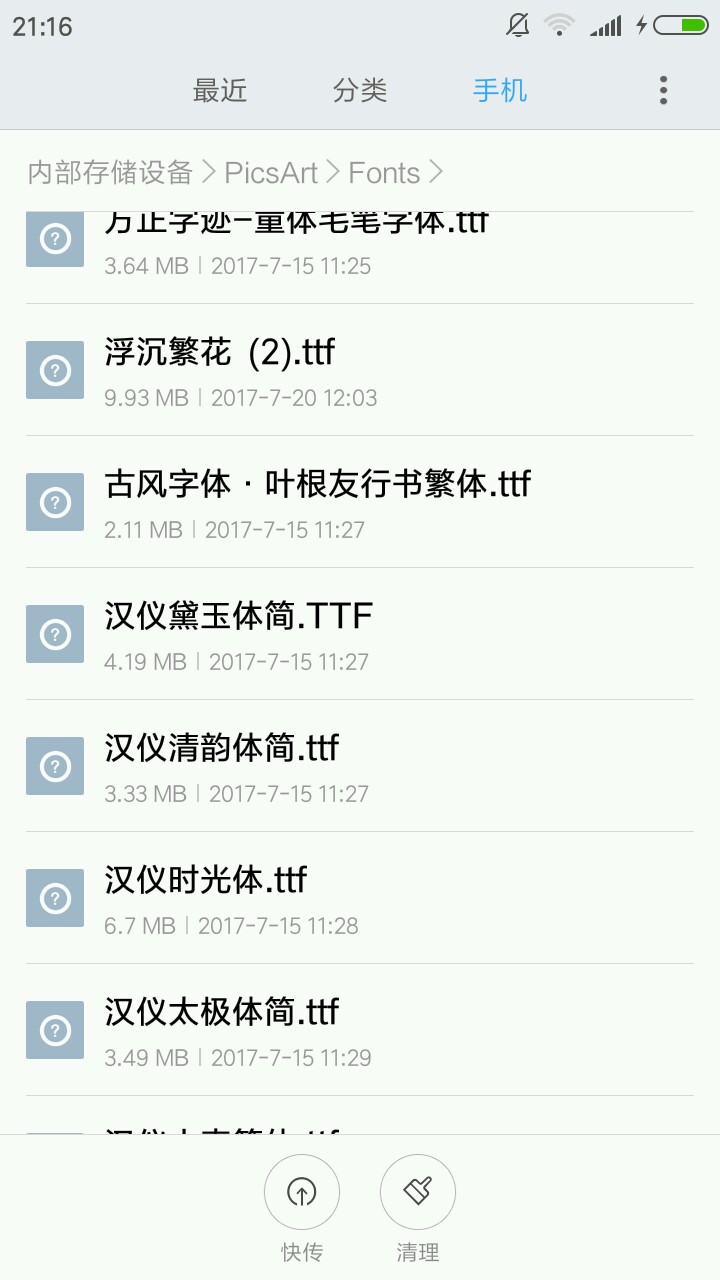Open file 汉仪时光体.ttf
Image resolution: width=720 pixels, height=1280 pixels.
click(x=360, y=898)
